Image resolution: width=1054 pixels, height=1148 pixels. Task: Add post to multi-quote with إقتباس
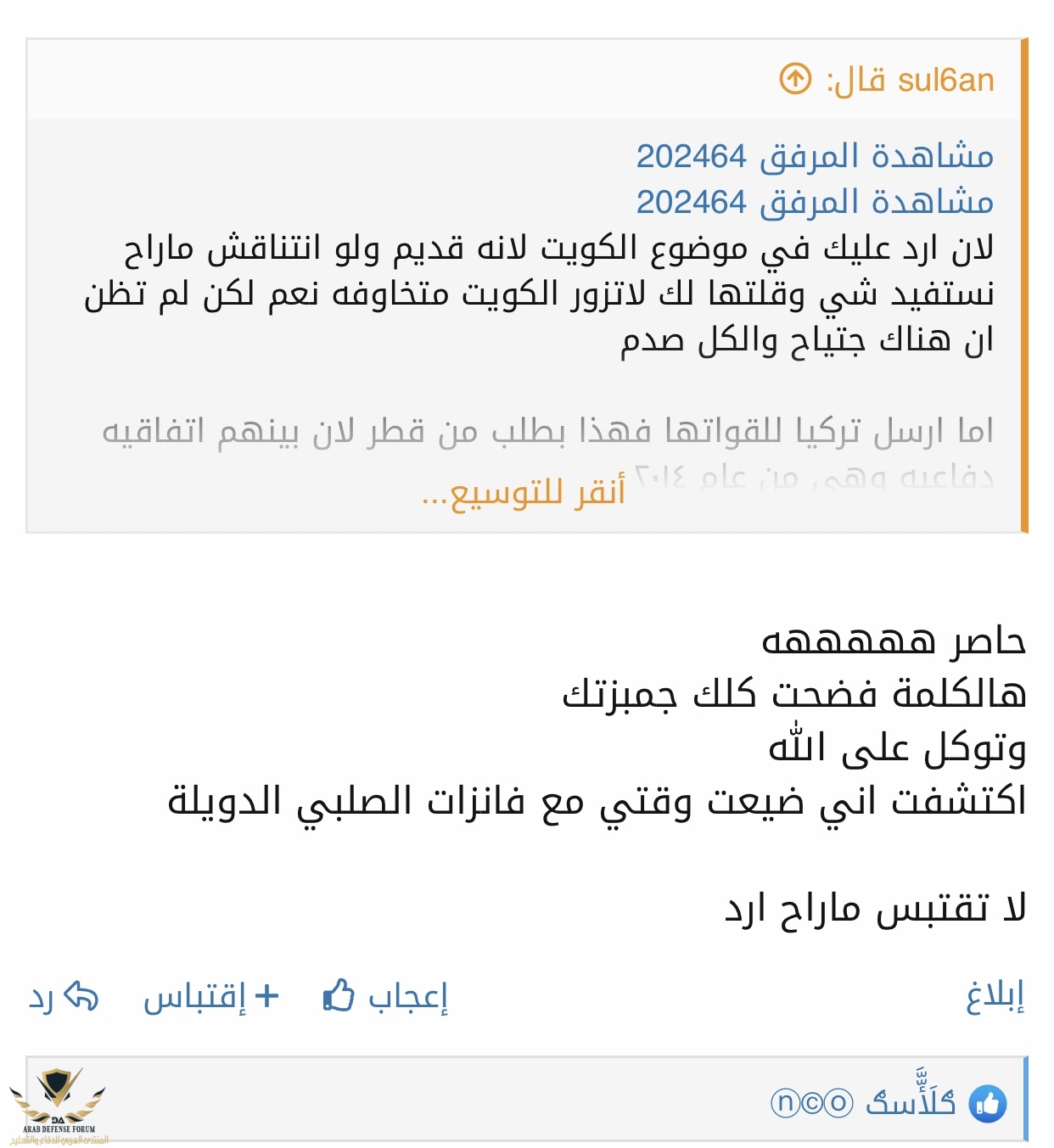point(210,996)
